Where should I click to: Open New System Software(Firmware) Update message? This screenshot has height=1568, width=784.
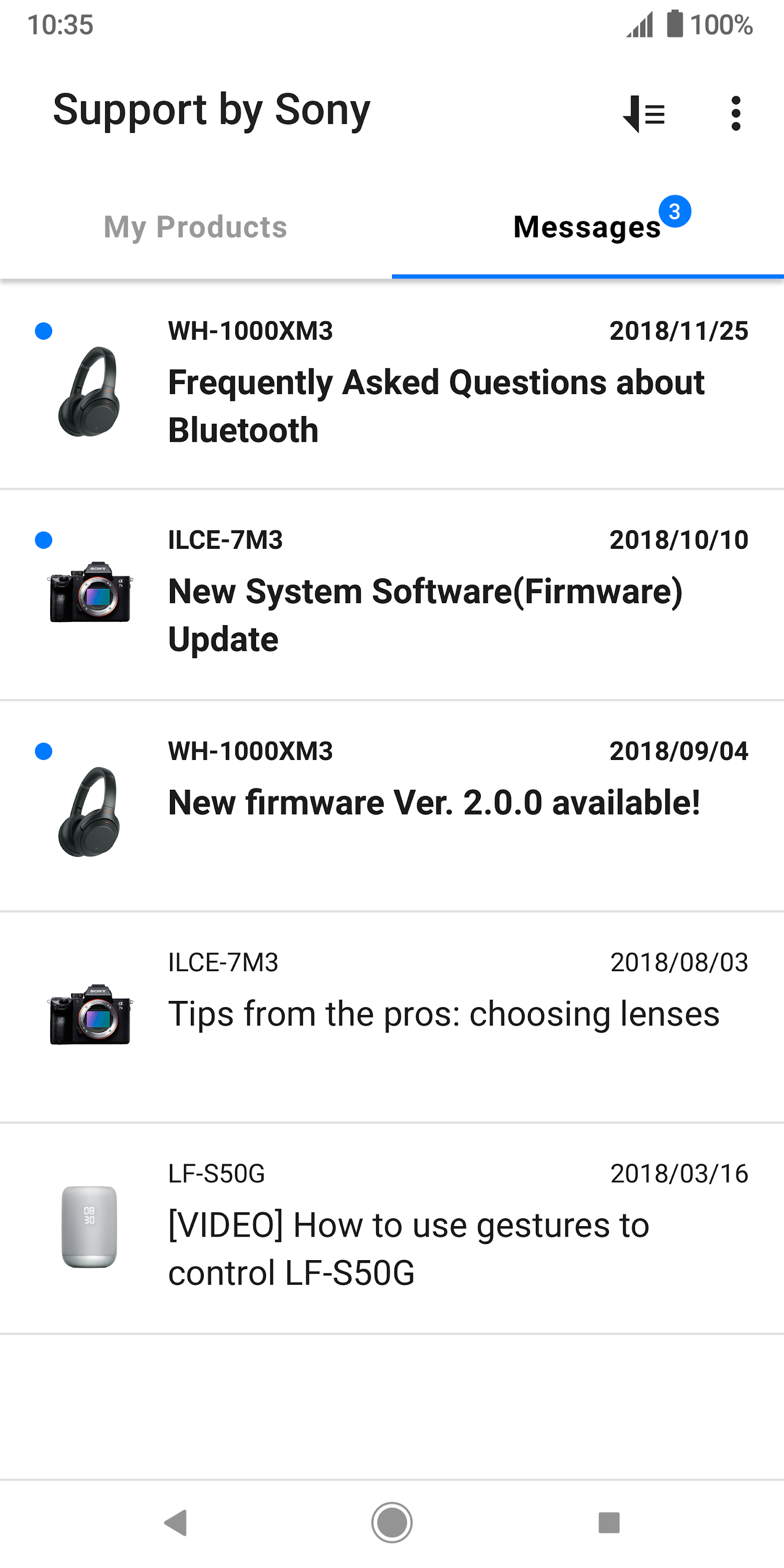click(425, 615)
